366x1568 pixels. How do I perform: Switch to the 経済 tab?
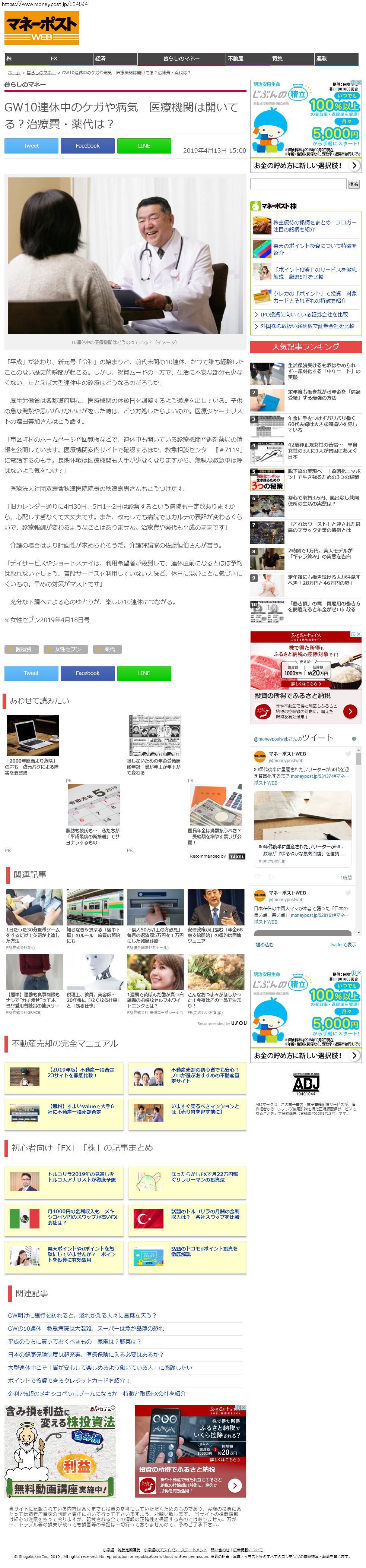pos(114,59)
